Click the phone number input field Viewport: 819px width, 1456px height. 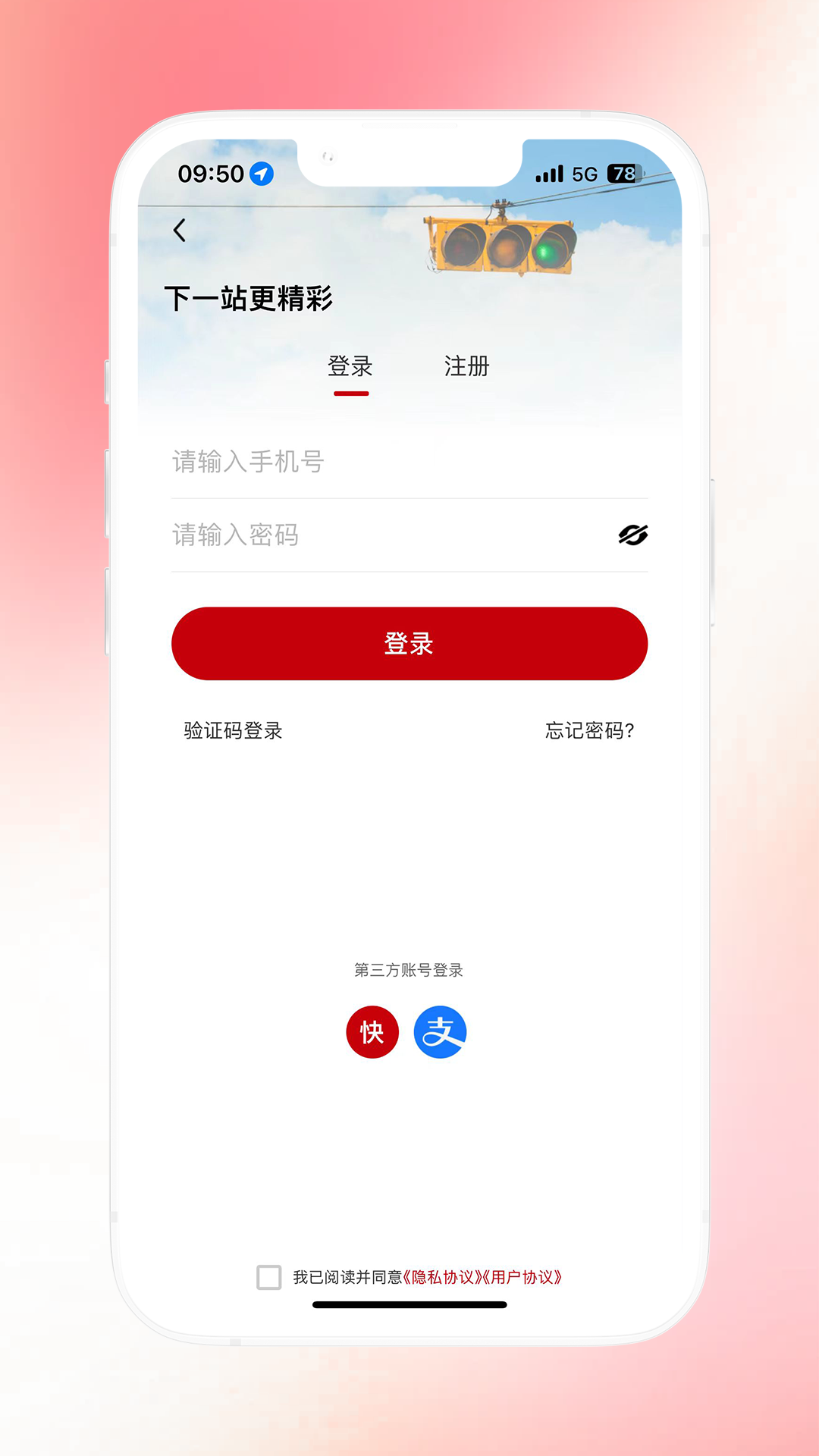409,461
